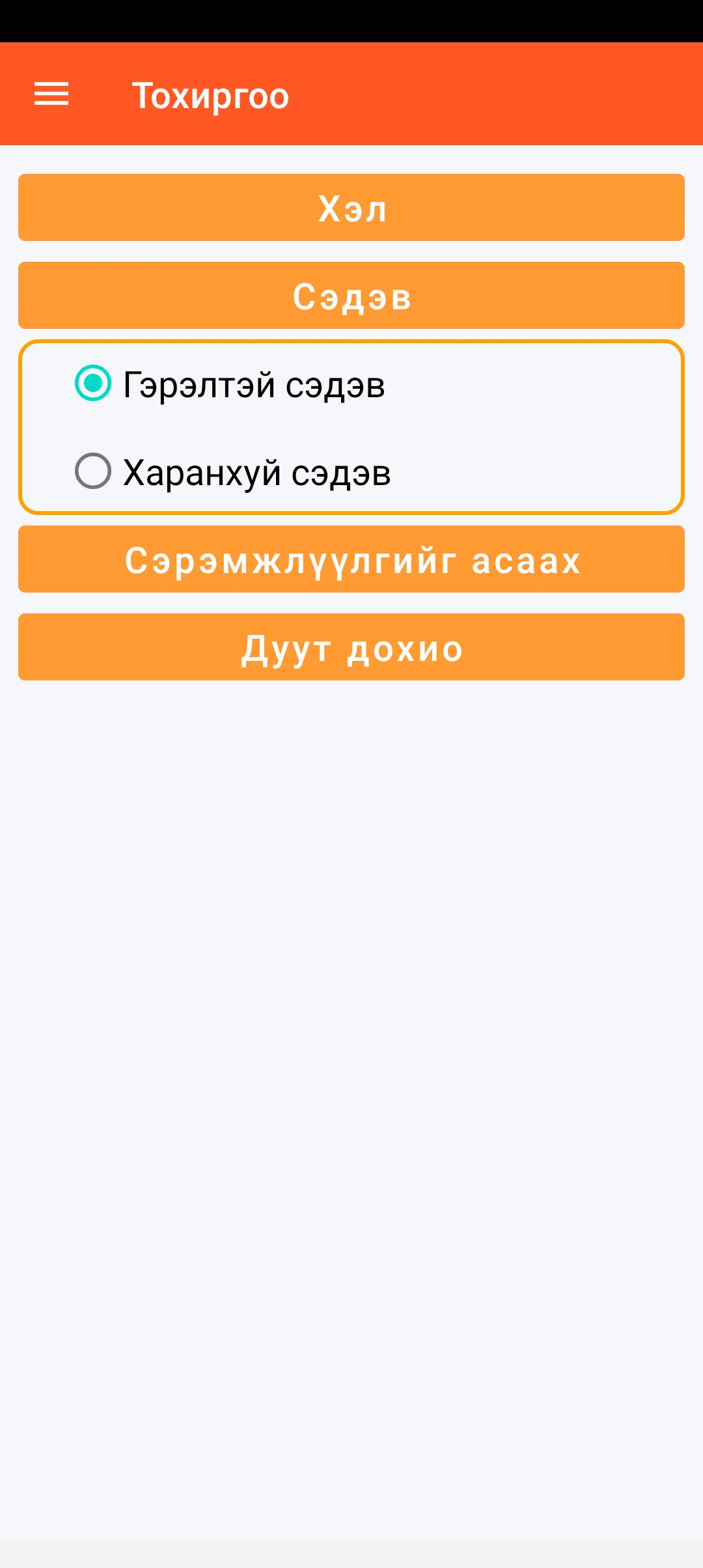The width and height of the screenshot is (703, 1568).
Task: Tap the Сэрэмжлүүлгийг асаах button
Action: click(351, 559)
